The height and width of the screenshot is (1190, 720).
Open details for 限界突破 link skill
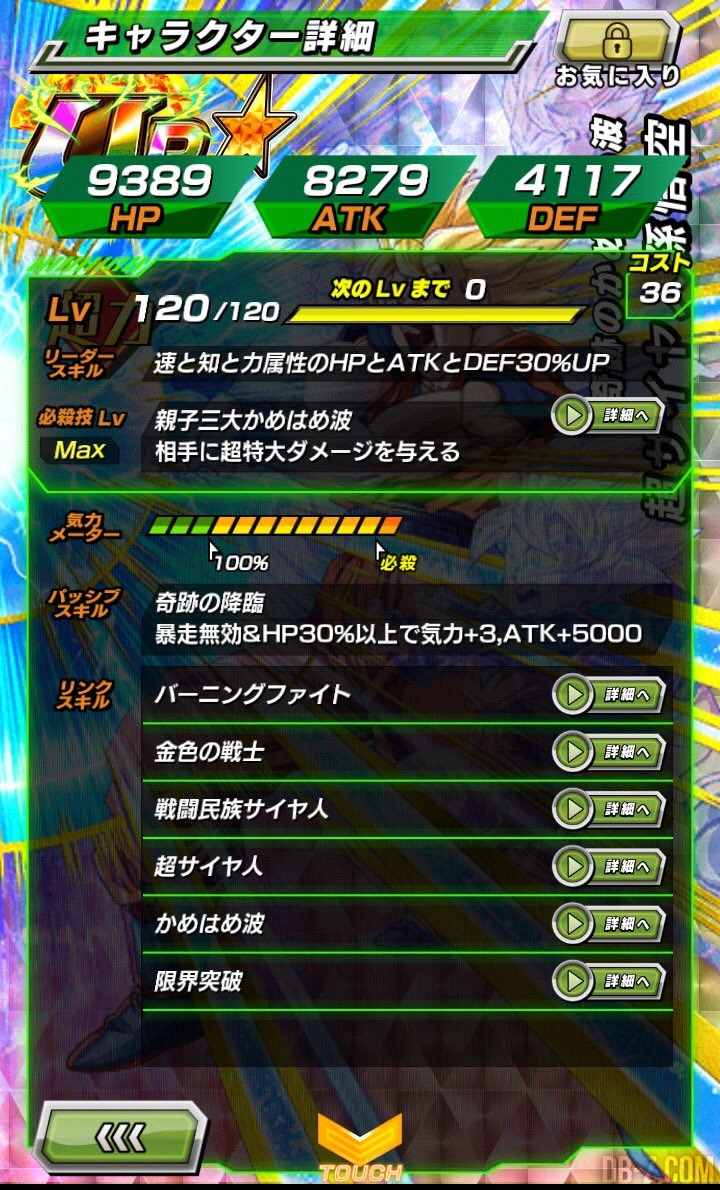tap(608, 981)
